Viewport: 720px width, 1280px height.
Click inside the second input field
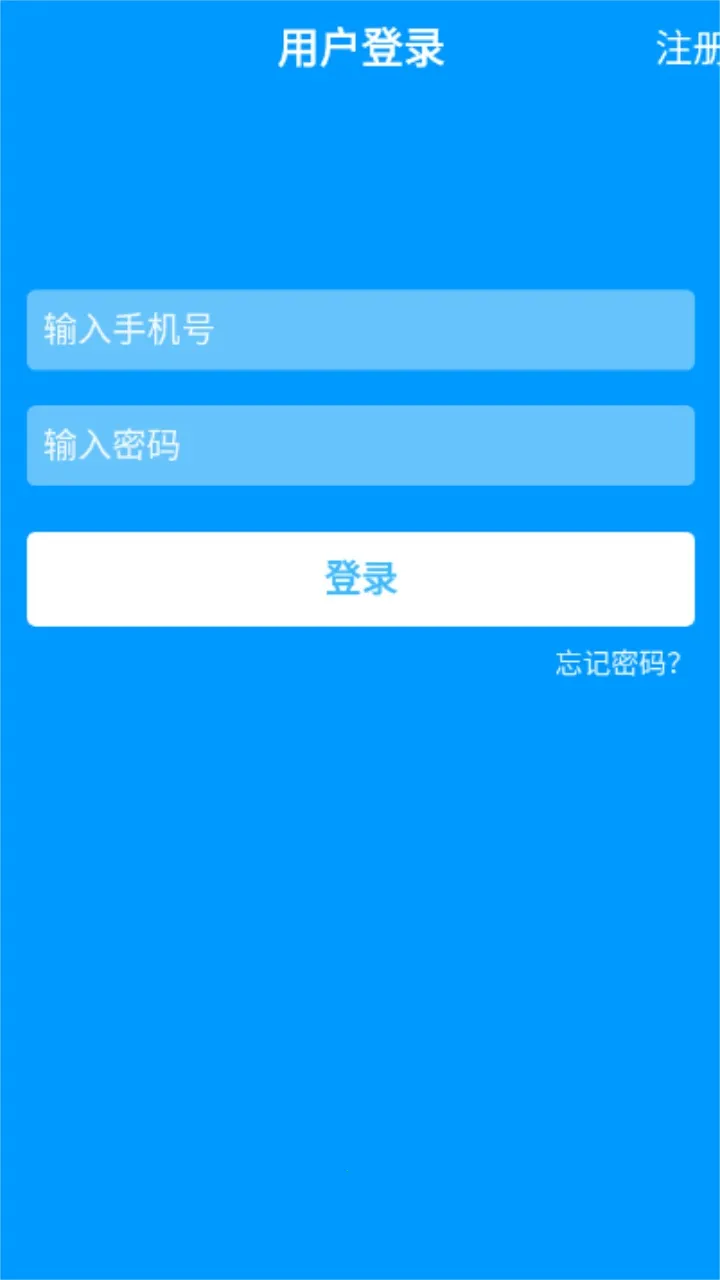360,445
